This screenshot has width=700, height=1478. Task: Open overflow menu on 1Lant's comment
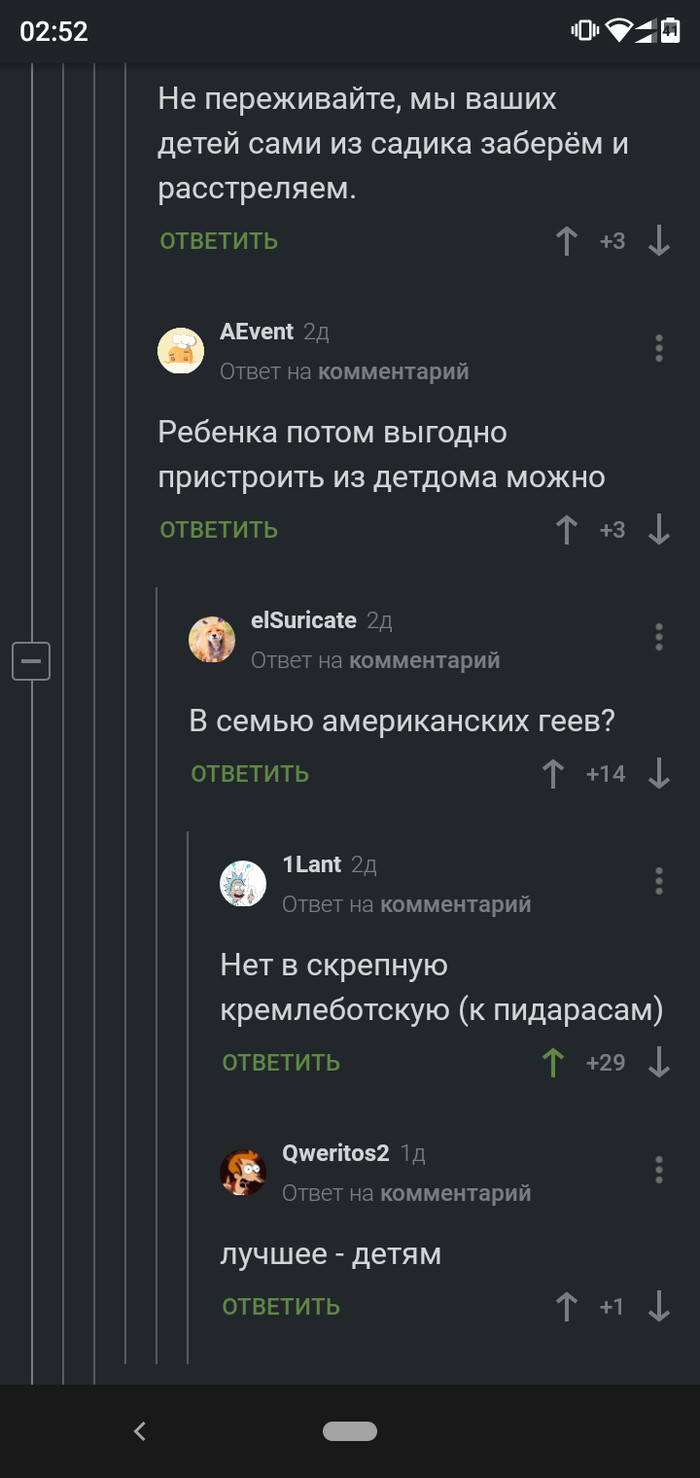tap(658, 881)
